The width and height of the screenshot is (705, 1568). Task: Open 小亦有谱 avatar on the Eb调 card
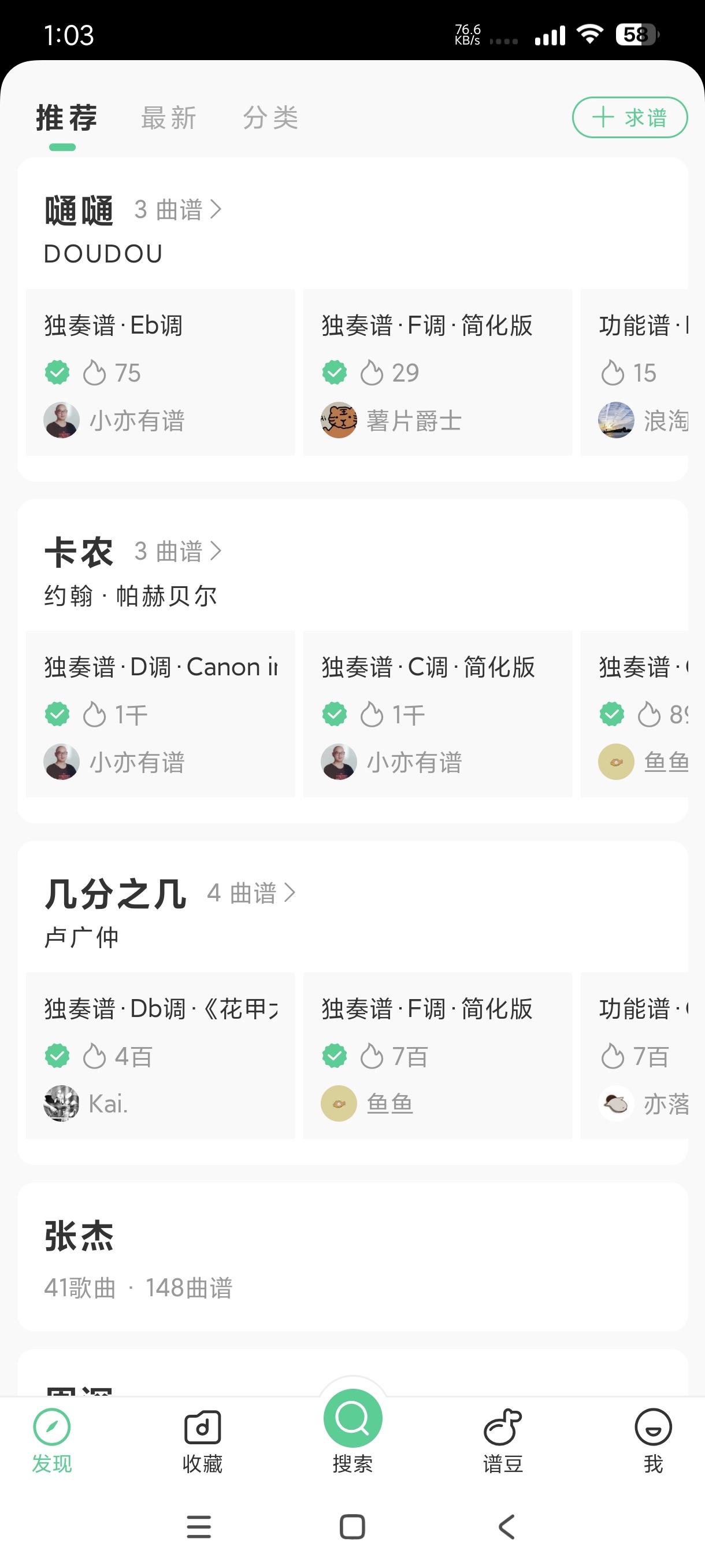(61, 420)
